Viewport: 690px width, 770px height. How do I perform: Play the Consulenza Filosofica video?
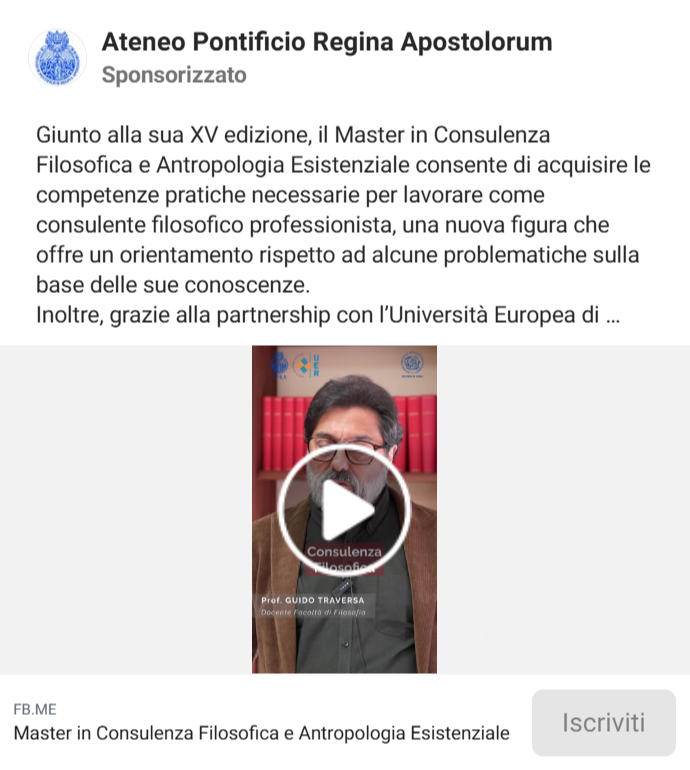click(344, 510)
